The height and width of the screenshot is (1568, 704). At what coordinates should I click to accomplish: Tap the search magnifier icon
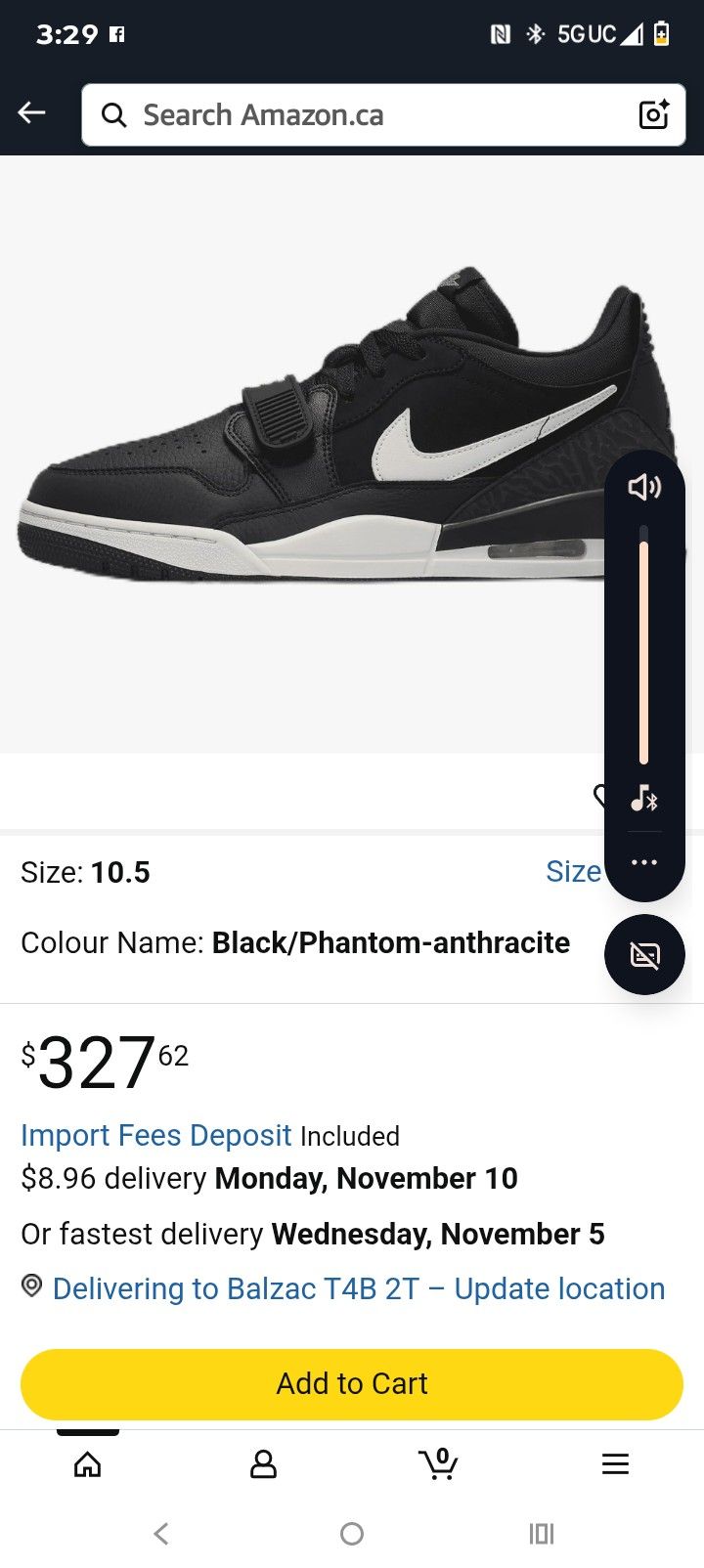113,114
